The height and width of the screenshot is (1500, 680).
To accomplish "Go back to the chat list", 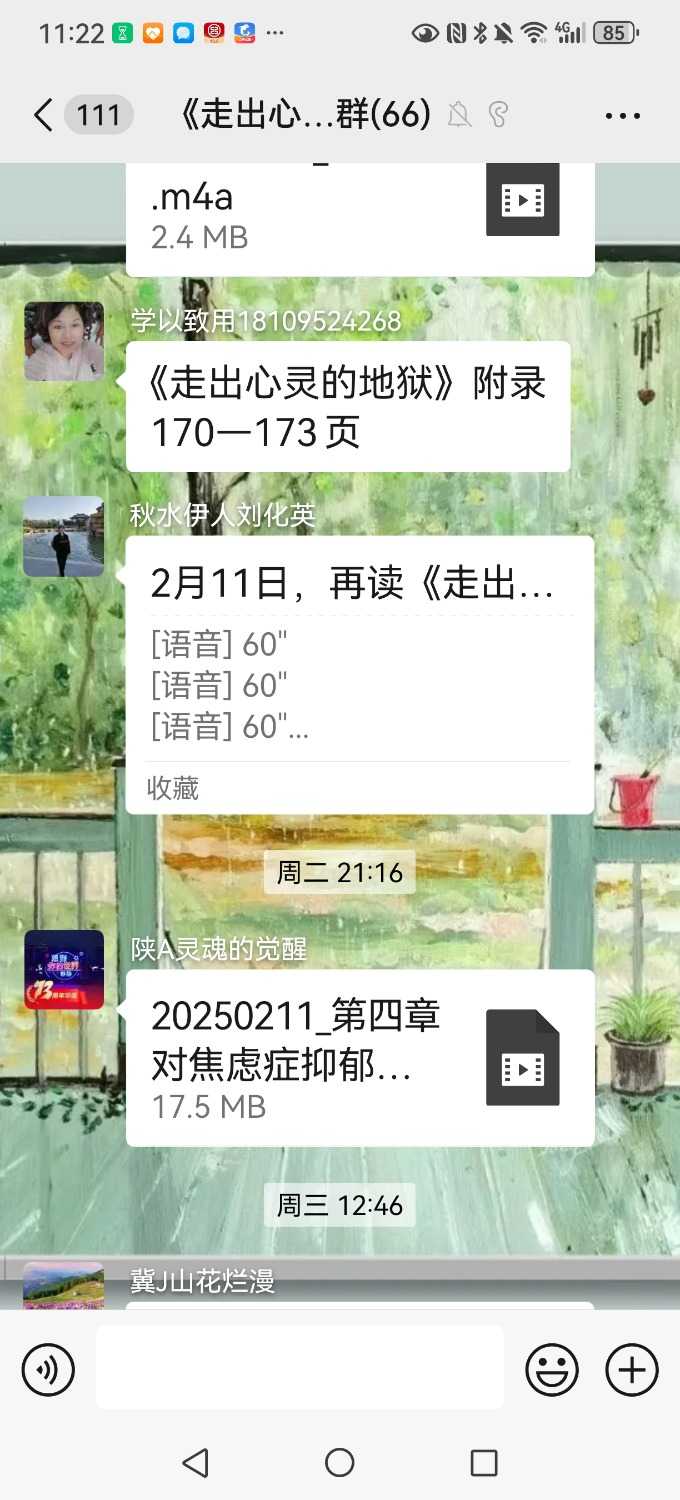I will (42, 116).
